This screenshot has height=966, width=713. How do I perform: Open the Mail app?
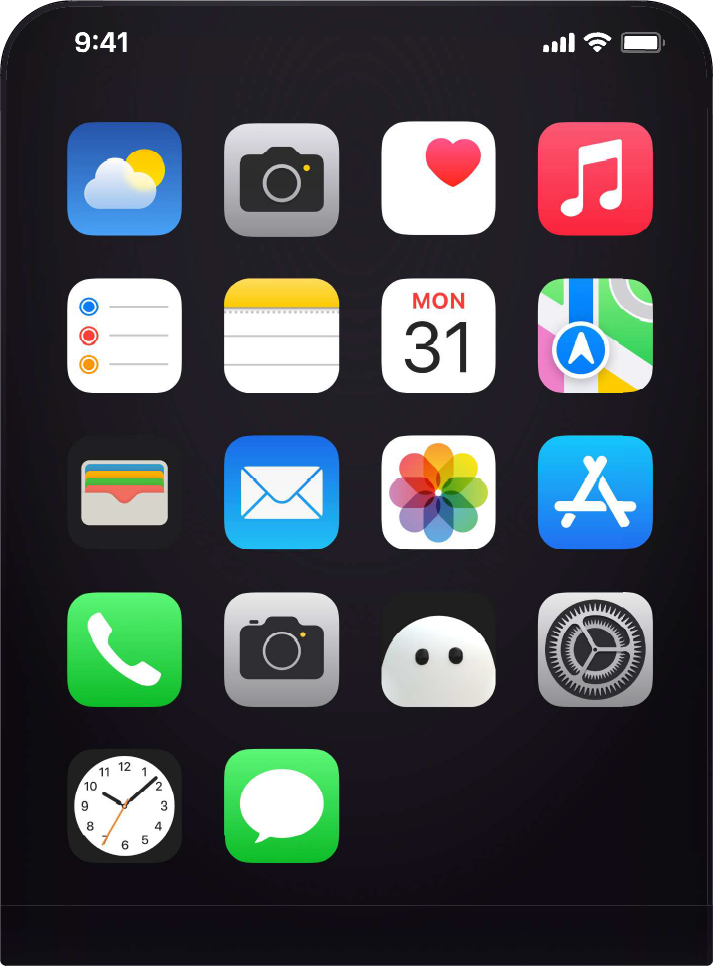tap(281, 493)
